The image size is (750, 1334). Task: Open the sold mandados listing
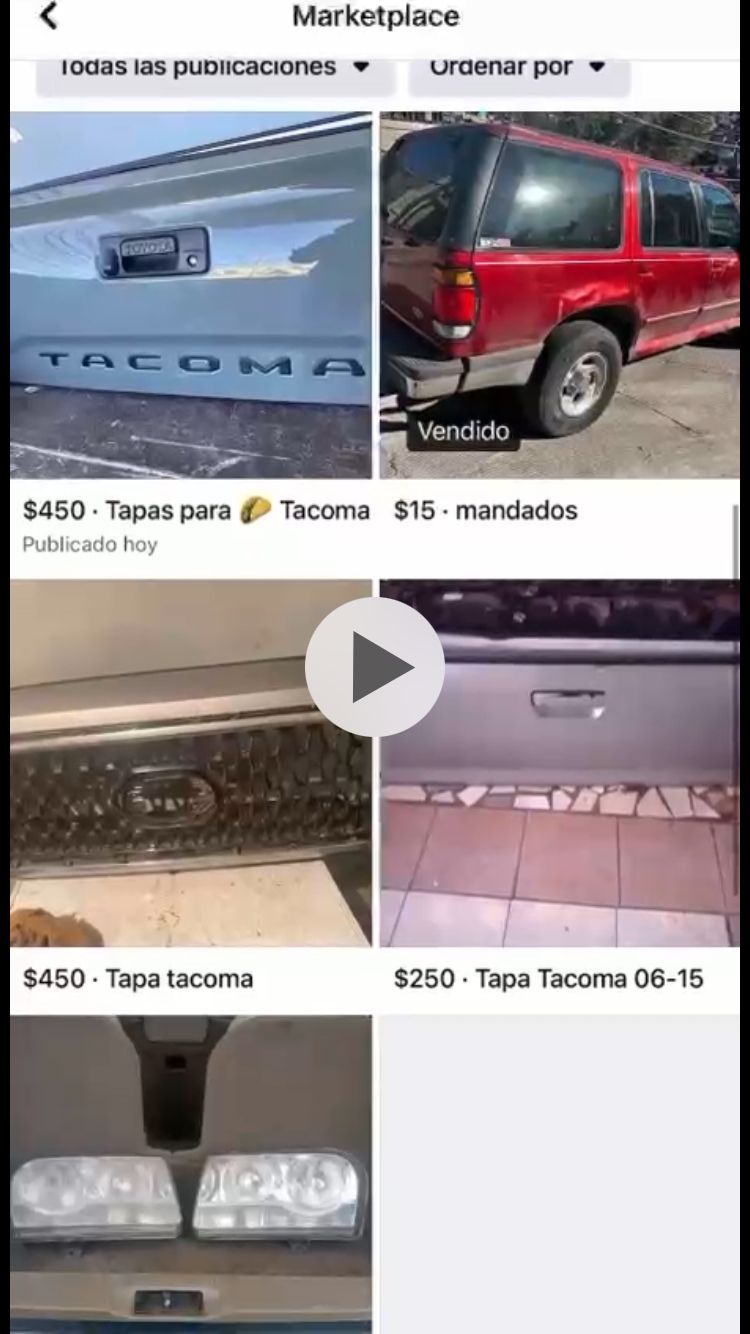click(560, 300)
